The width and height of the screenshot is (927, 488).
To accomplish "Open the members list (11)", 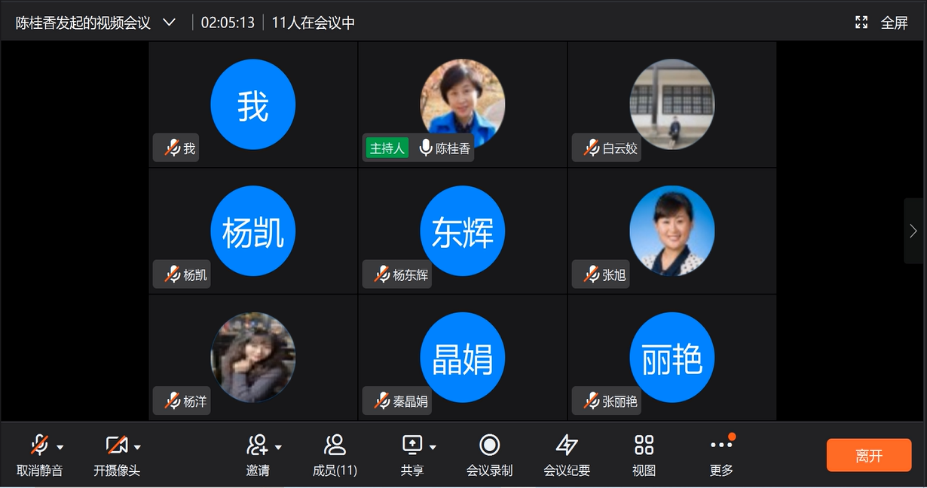I will pyautogui.click(x=335, y=453).
